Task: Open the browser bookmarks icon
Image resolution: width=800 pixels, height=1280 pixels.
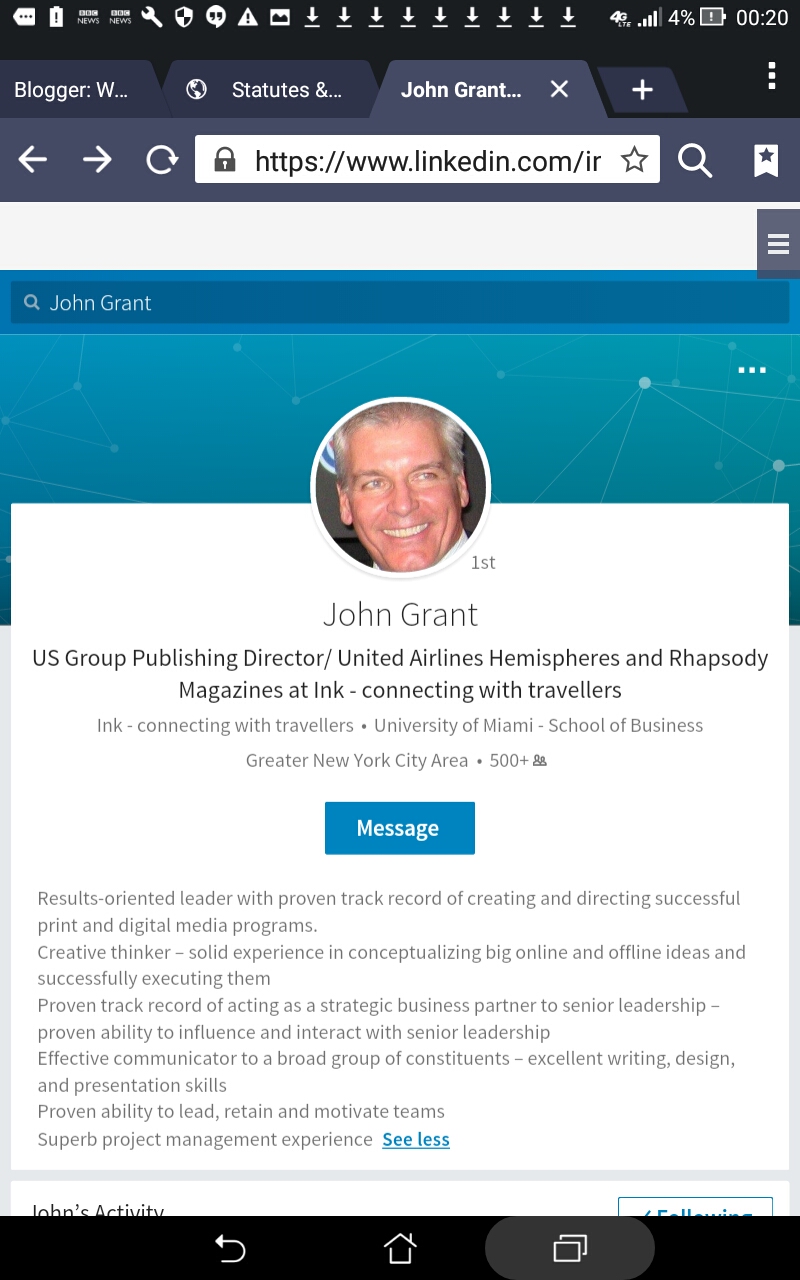Action: click(x=765, y=160)
